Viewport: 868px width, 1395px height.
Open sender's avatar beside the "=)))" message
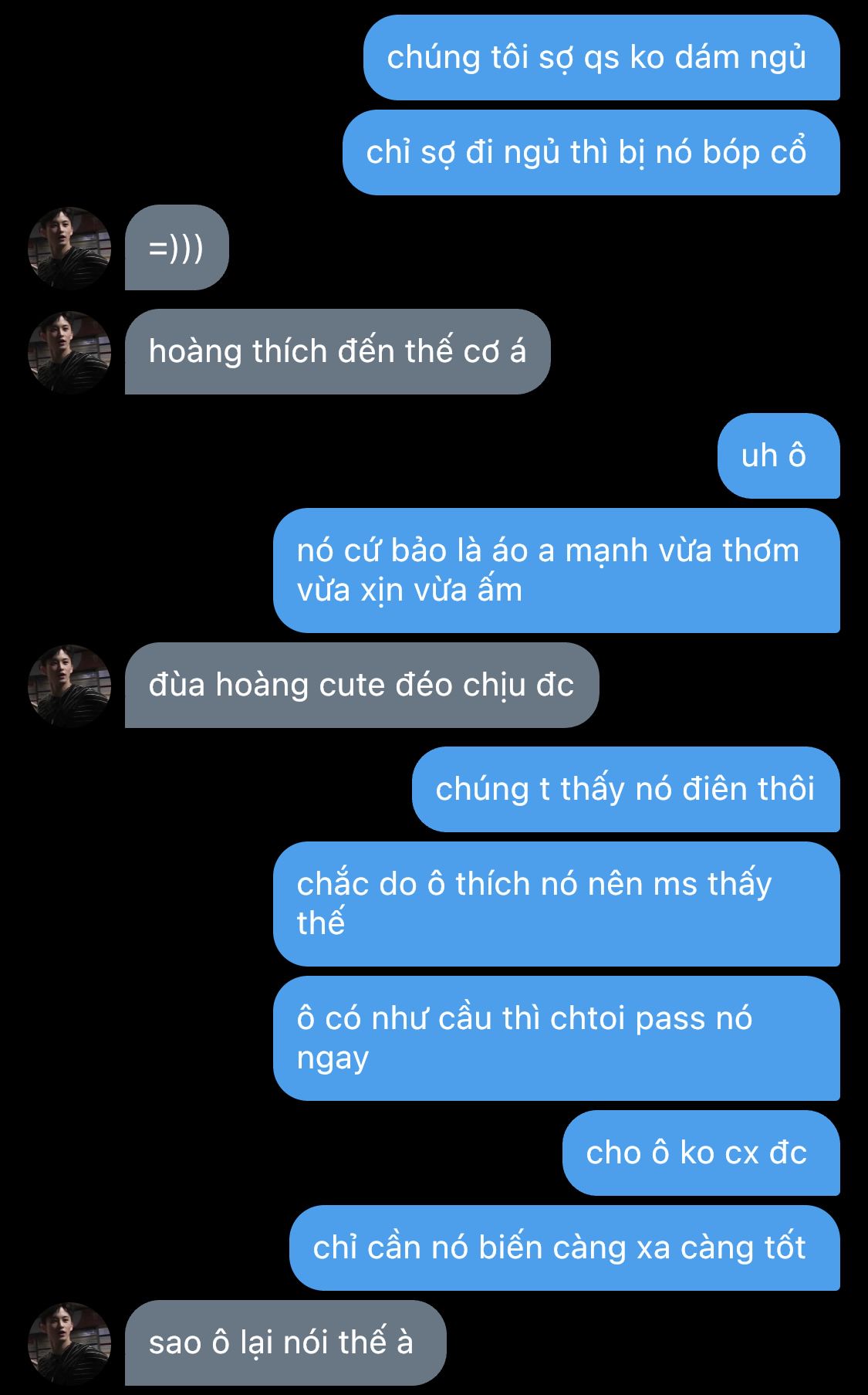(x=69, y=248)
